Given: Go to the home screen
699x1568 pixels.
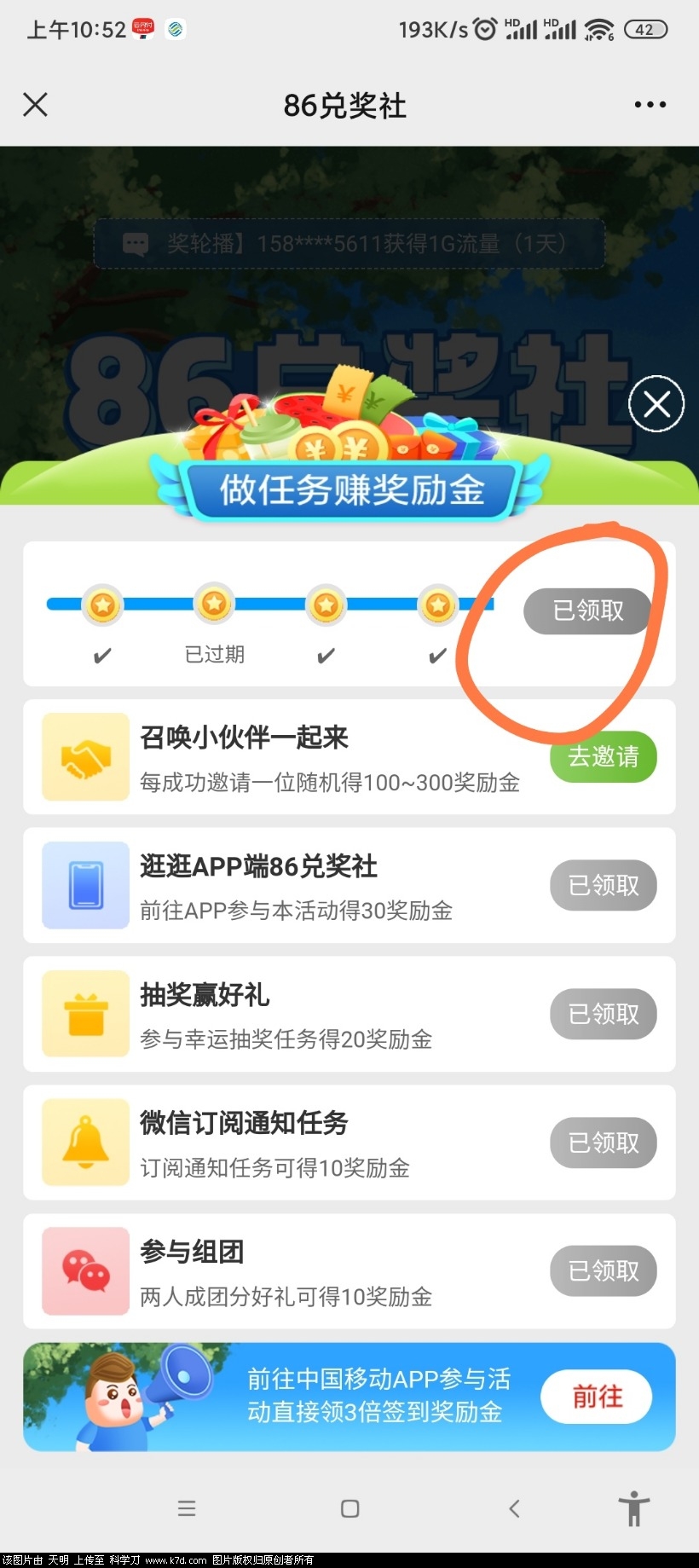Looking at the screenshot, I should (x=349, y=1508).
